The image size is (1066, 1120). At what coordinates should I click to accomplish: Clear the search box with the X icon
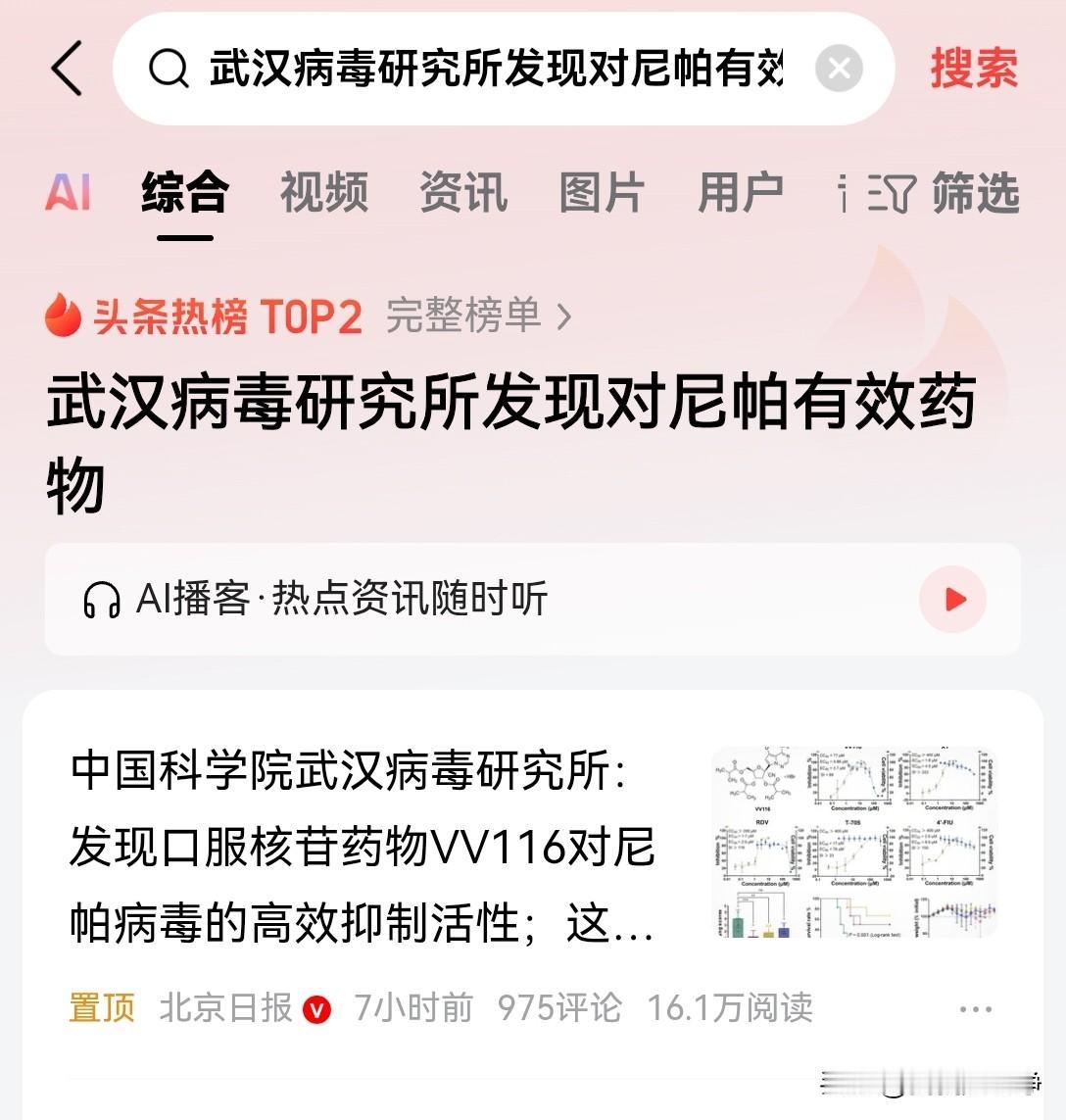pos(838,69)
